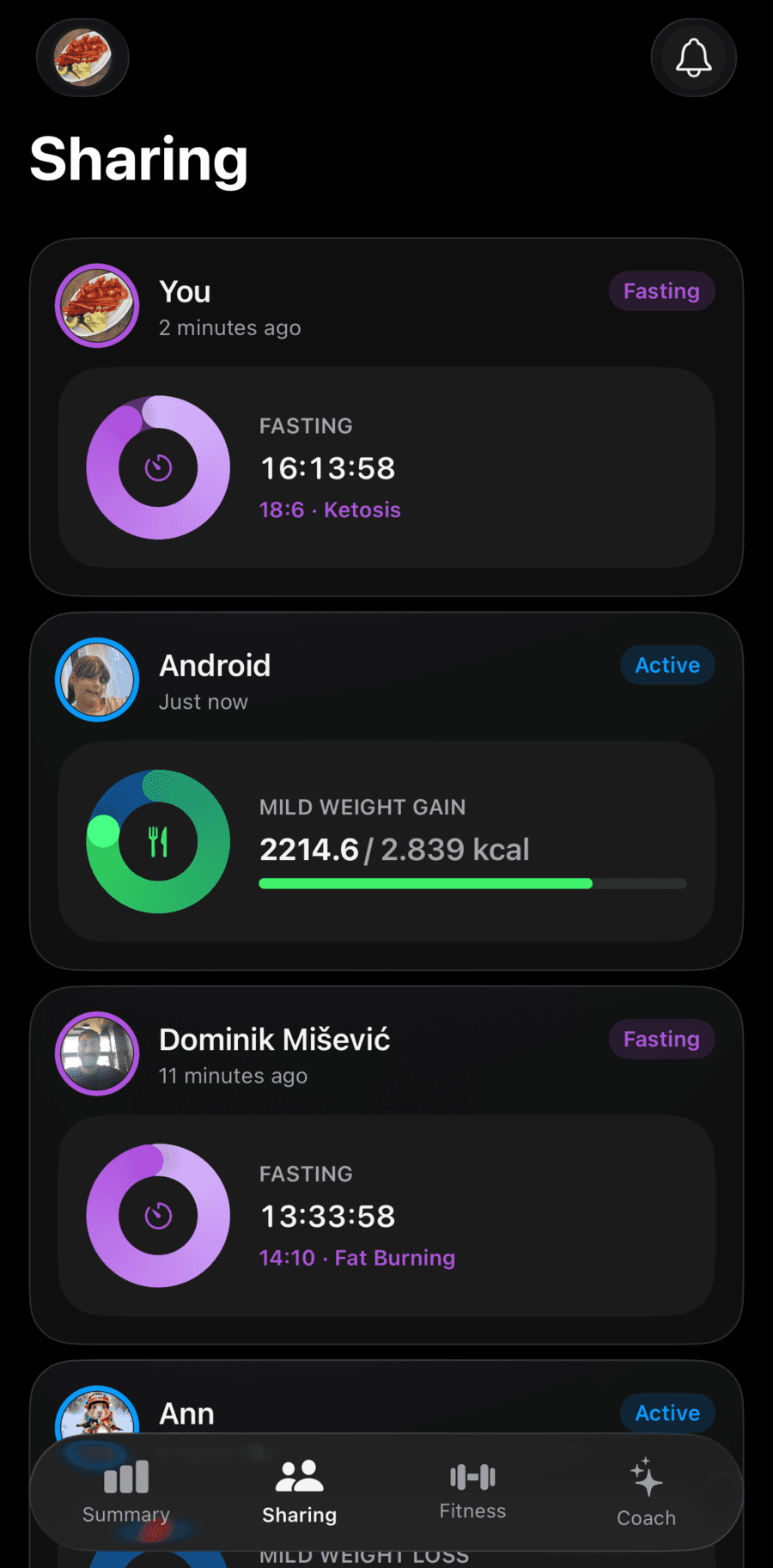Viewport: 773px width, 1568px height.
Task: Open your profile avatar at top
Action: coord(82,58)
